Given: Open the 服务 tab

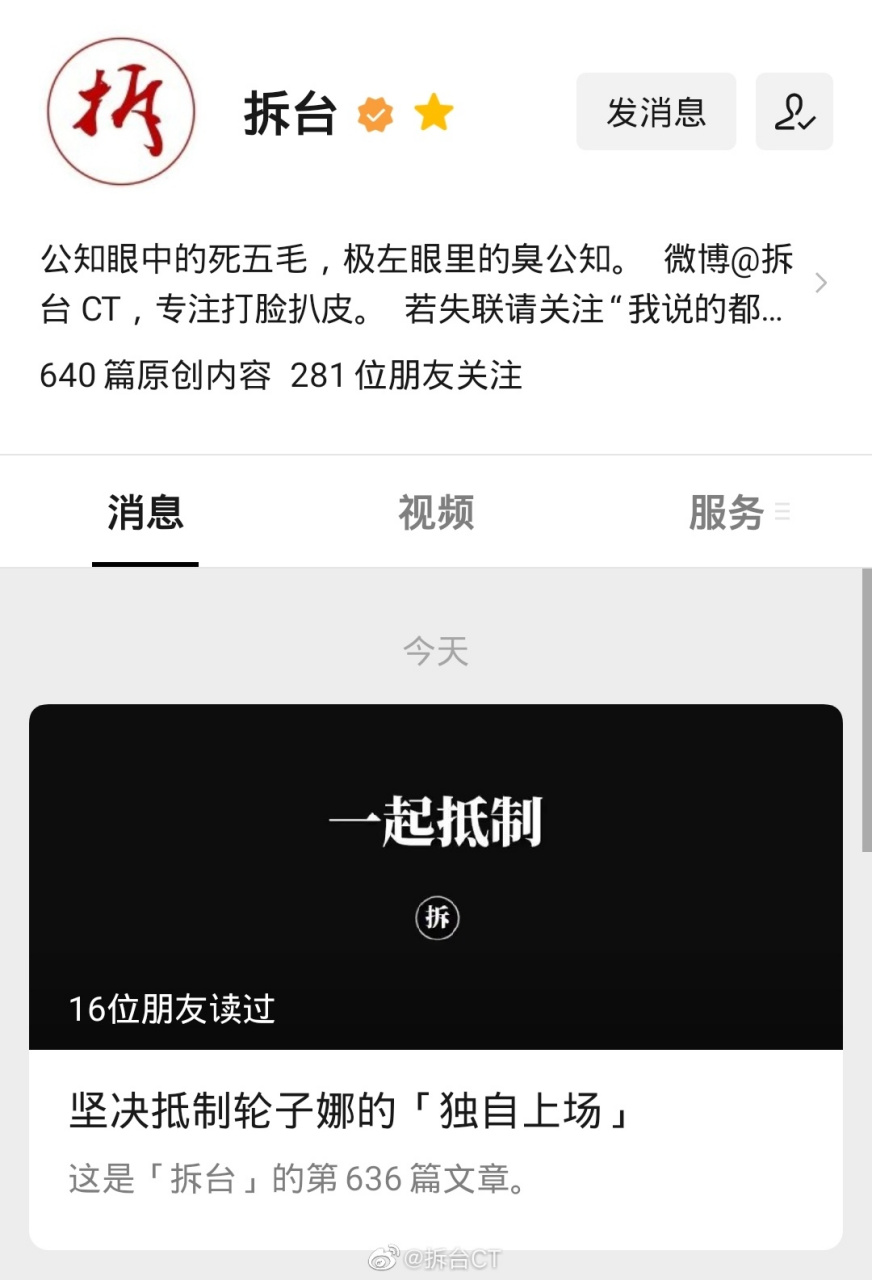Looking at the screenshot, I should click(728, 512).
